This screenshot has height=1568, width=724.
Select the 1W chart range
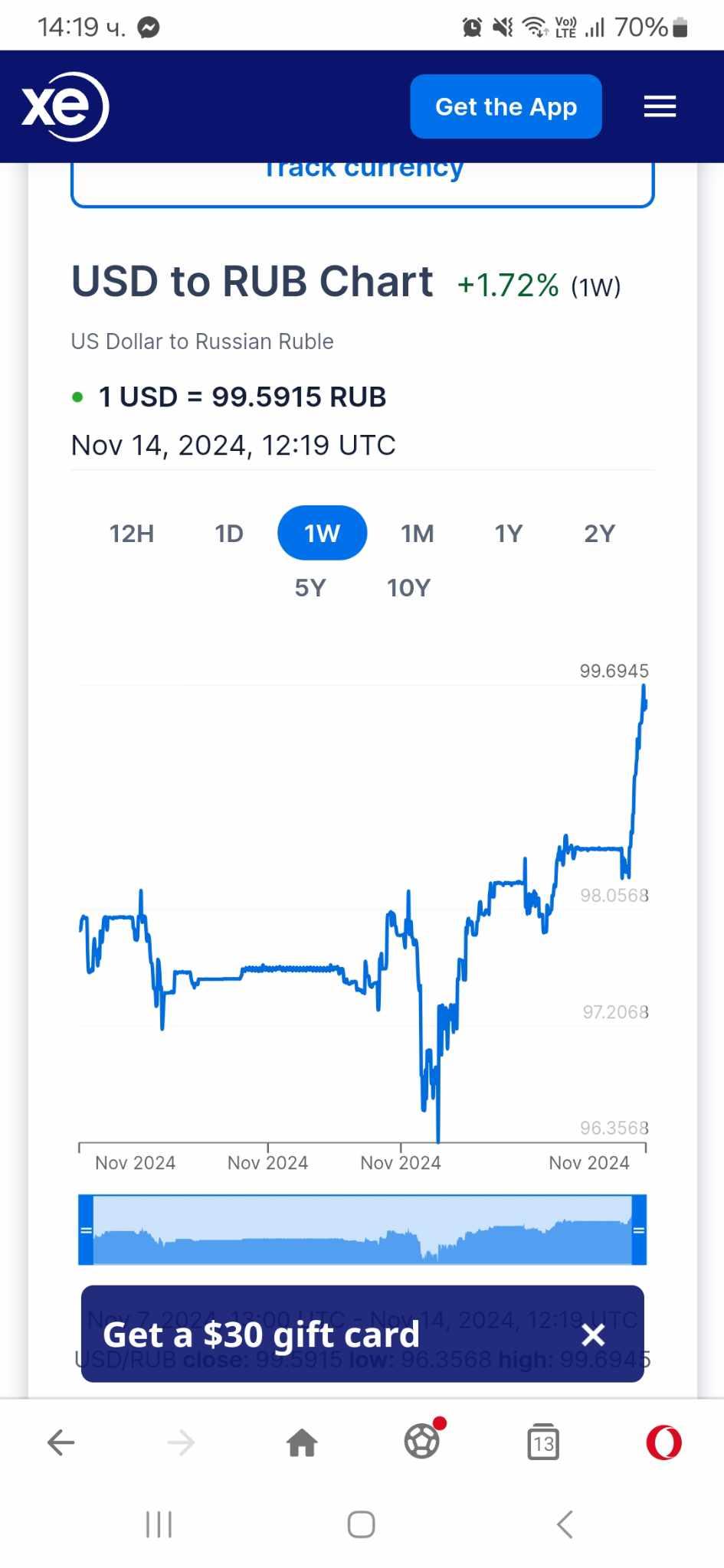pos(322,533)
